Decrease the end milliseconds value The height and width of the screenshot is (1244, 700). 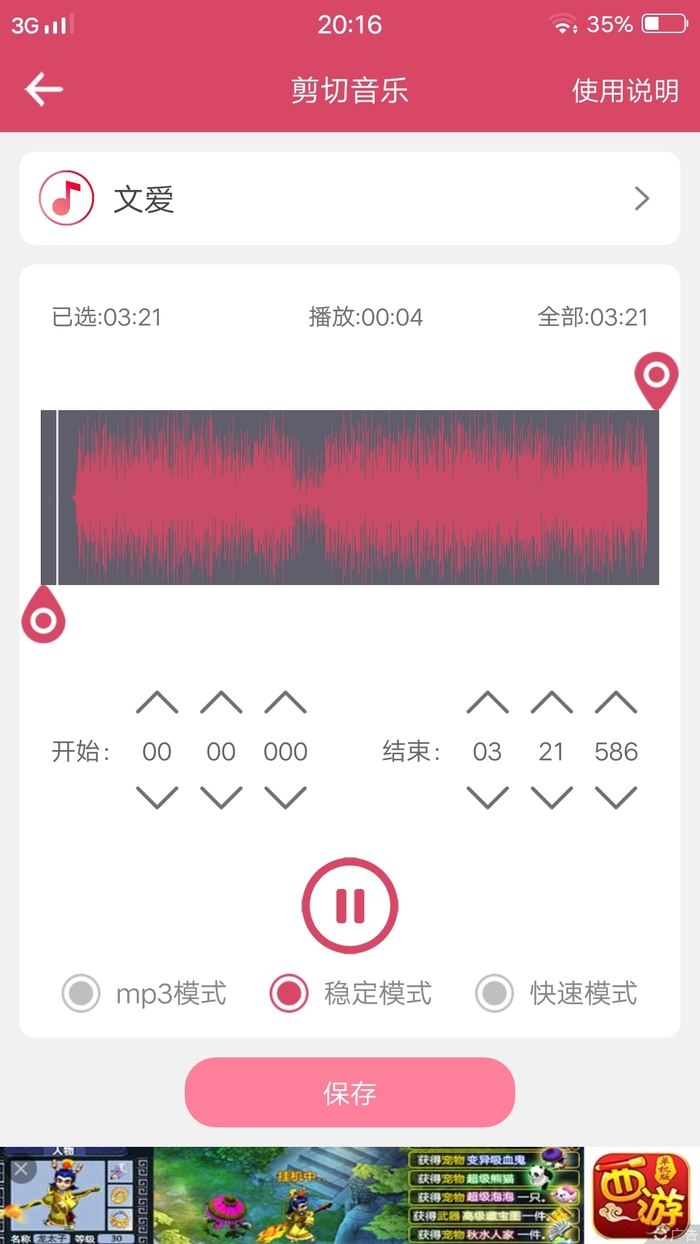point(616,798)
